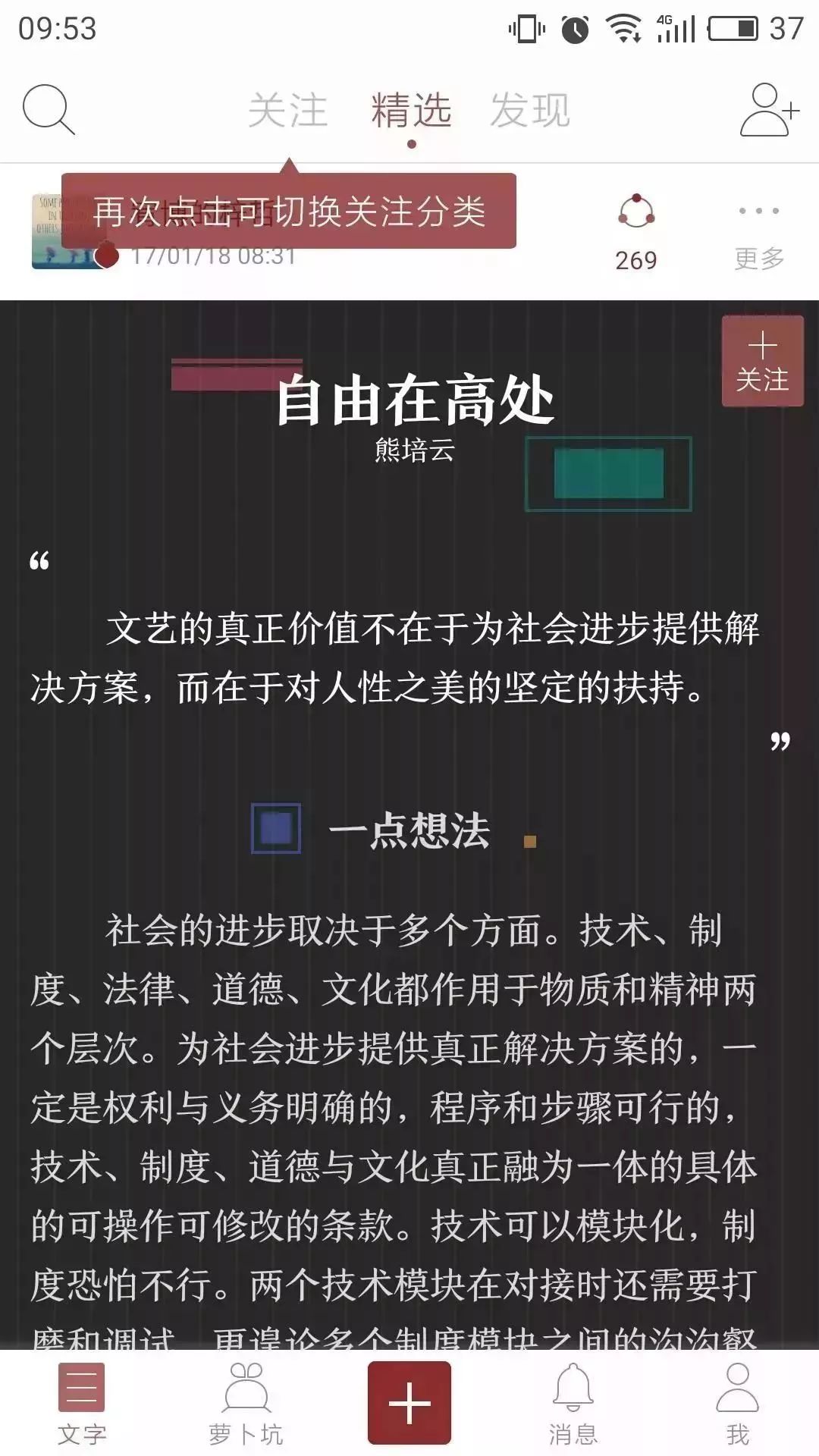Select the 精选 top tab
Viewport: 819px width, 1456px height.
(411, 111)
